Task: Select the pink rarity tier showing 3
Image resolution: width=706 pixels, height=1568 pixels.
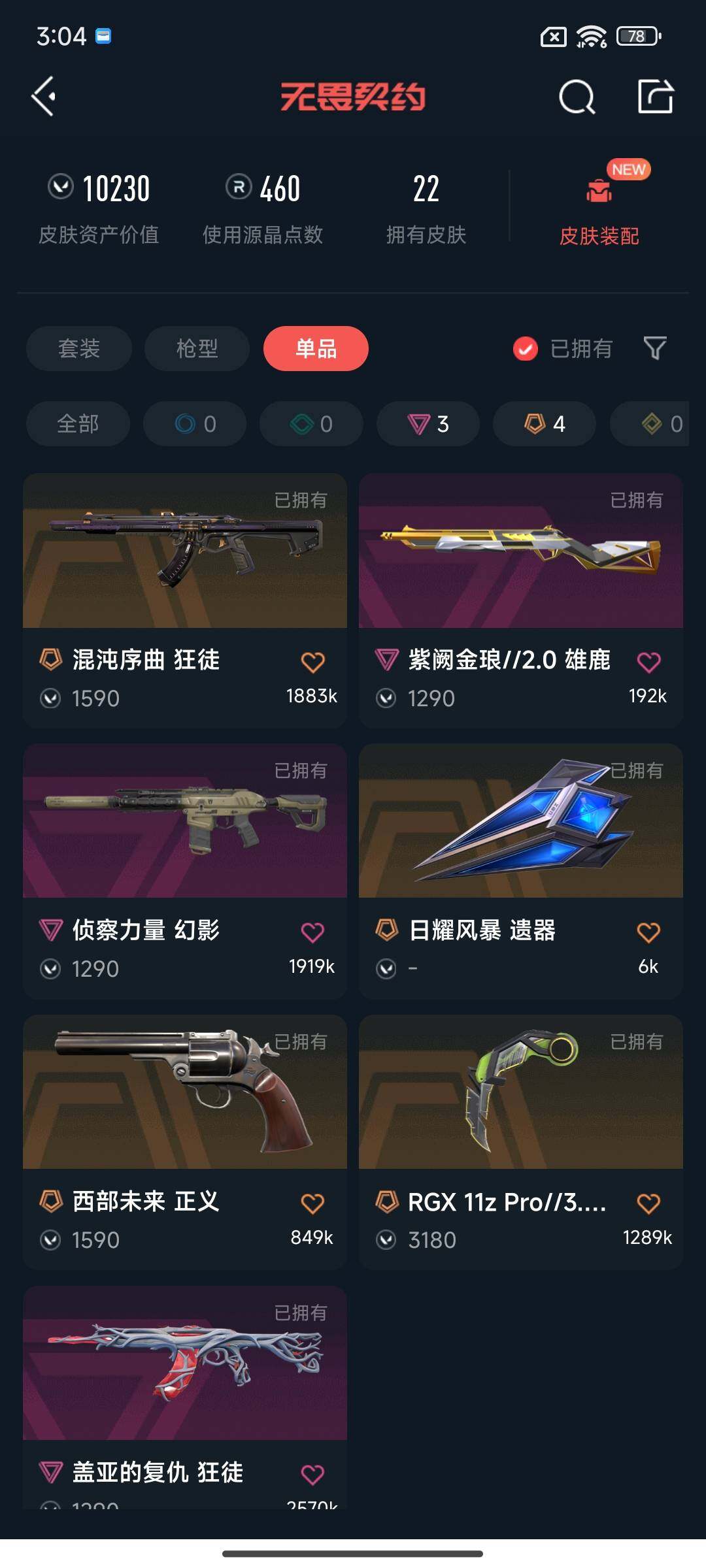Action: 428,423
